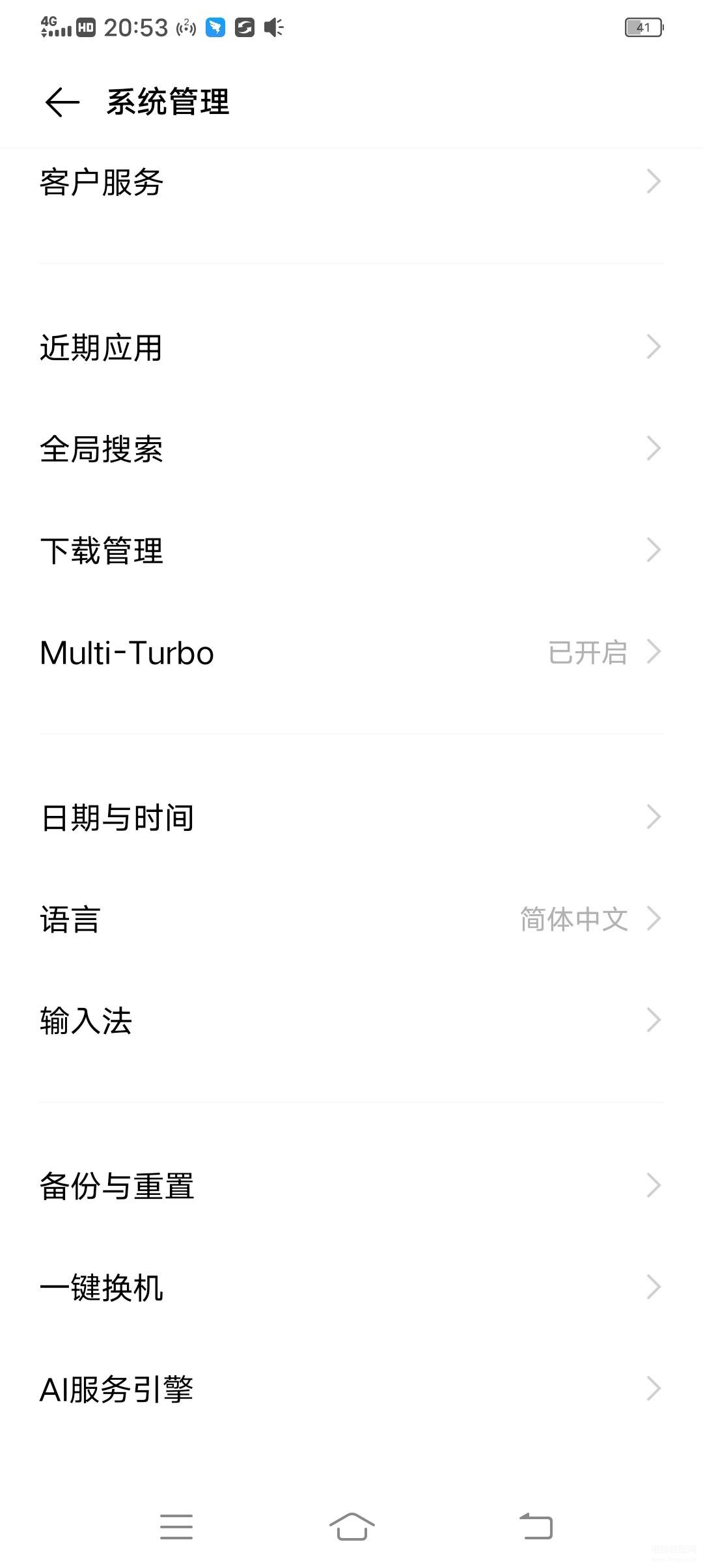Open Multi-Turbo settings
Screen dimensions: 703x1568
[351, 652]
